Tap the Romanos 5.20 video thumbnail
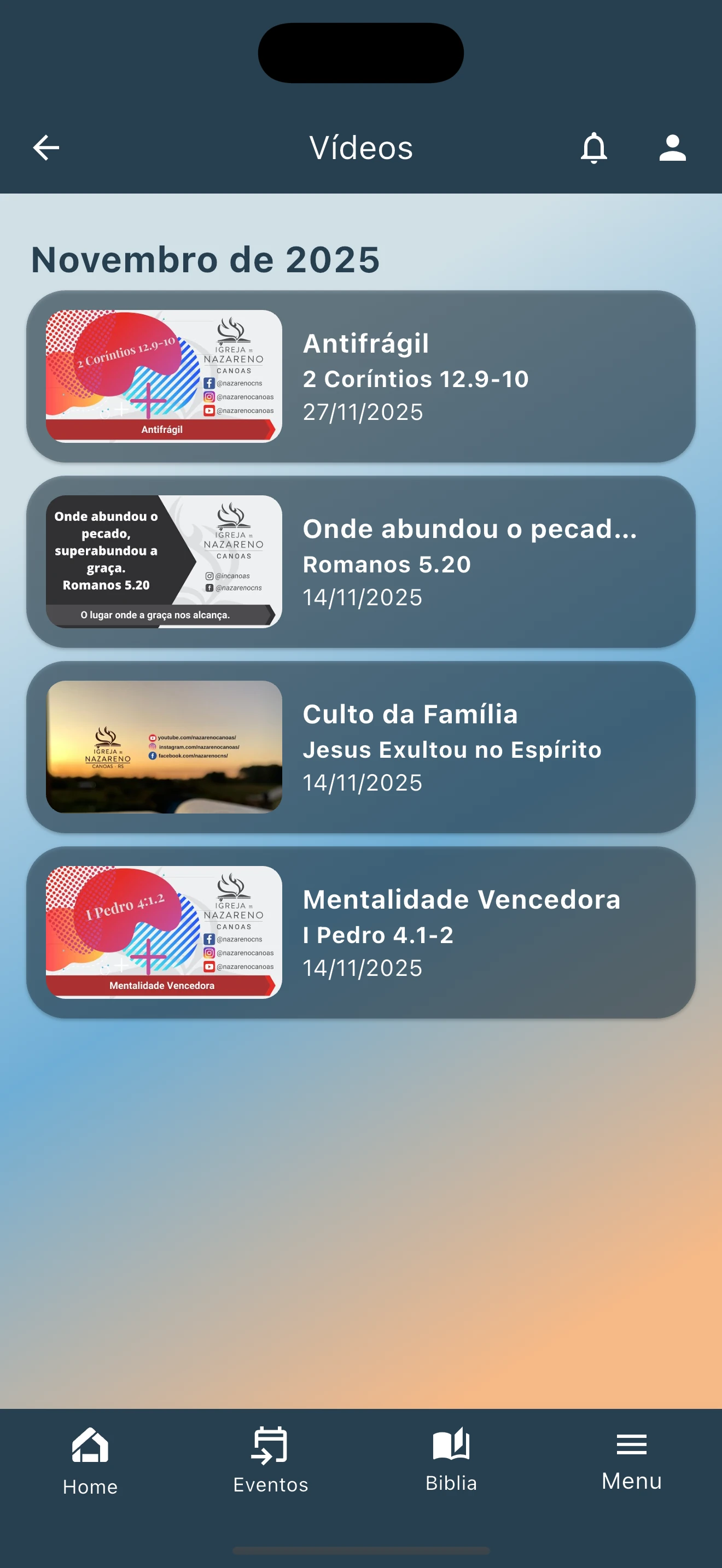 point(163,563)
